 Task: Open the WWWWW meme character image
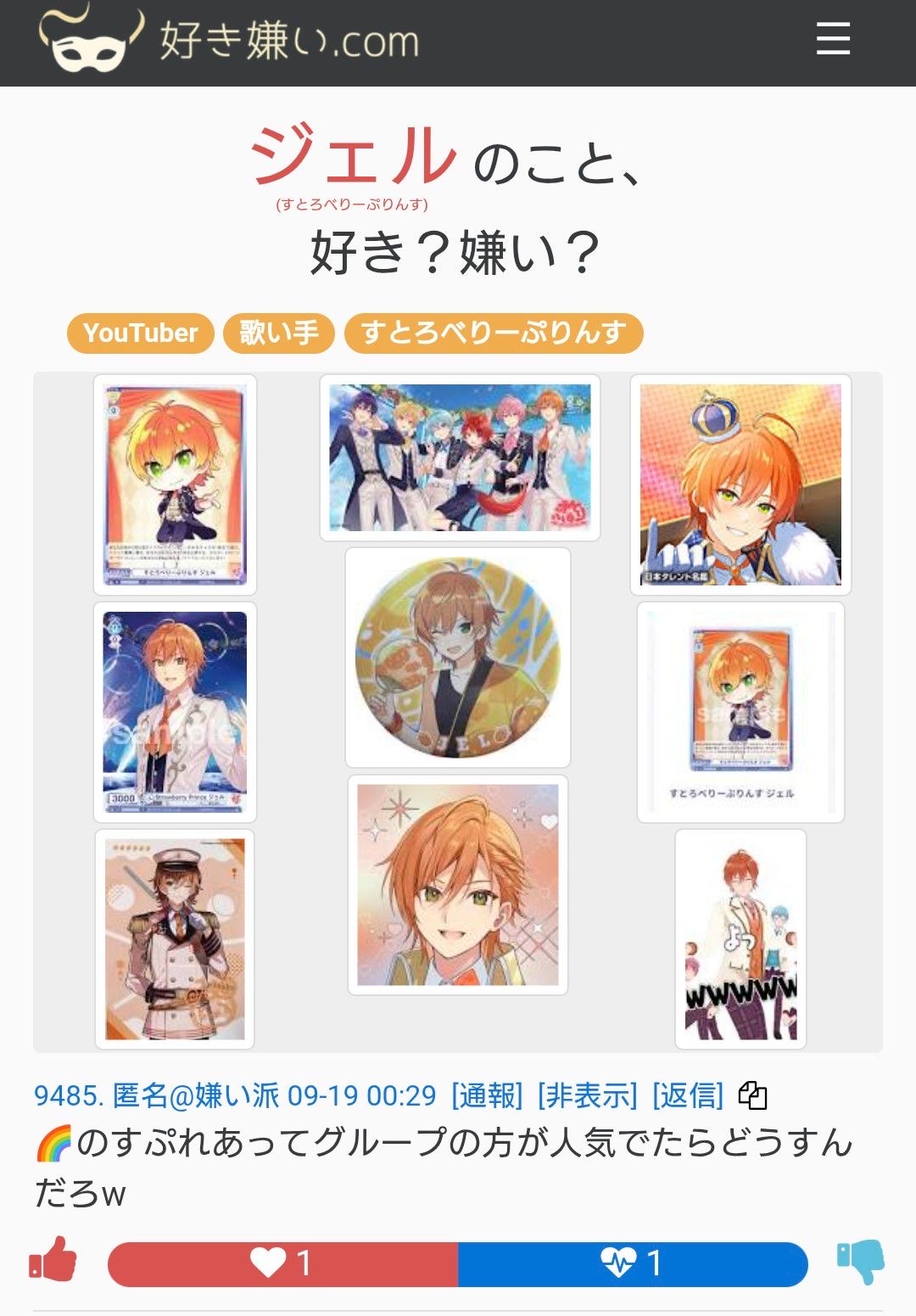pos(740,939)
